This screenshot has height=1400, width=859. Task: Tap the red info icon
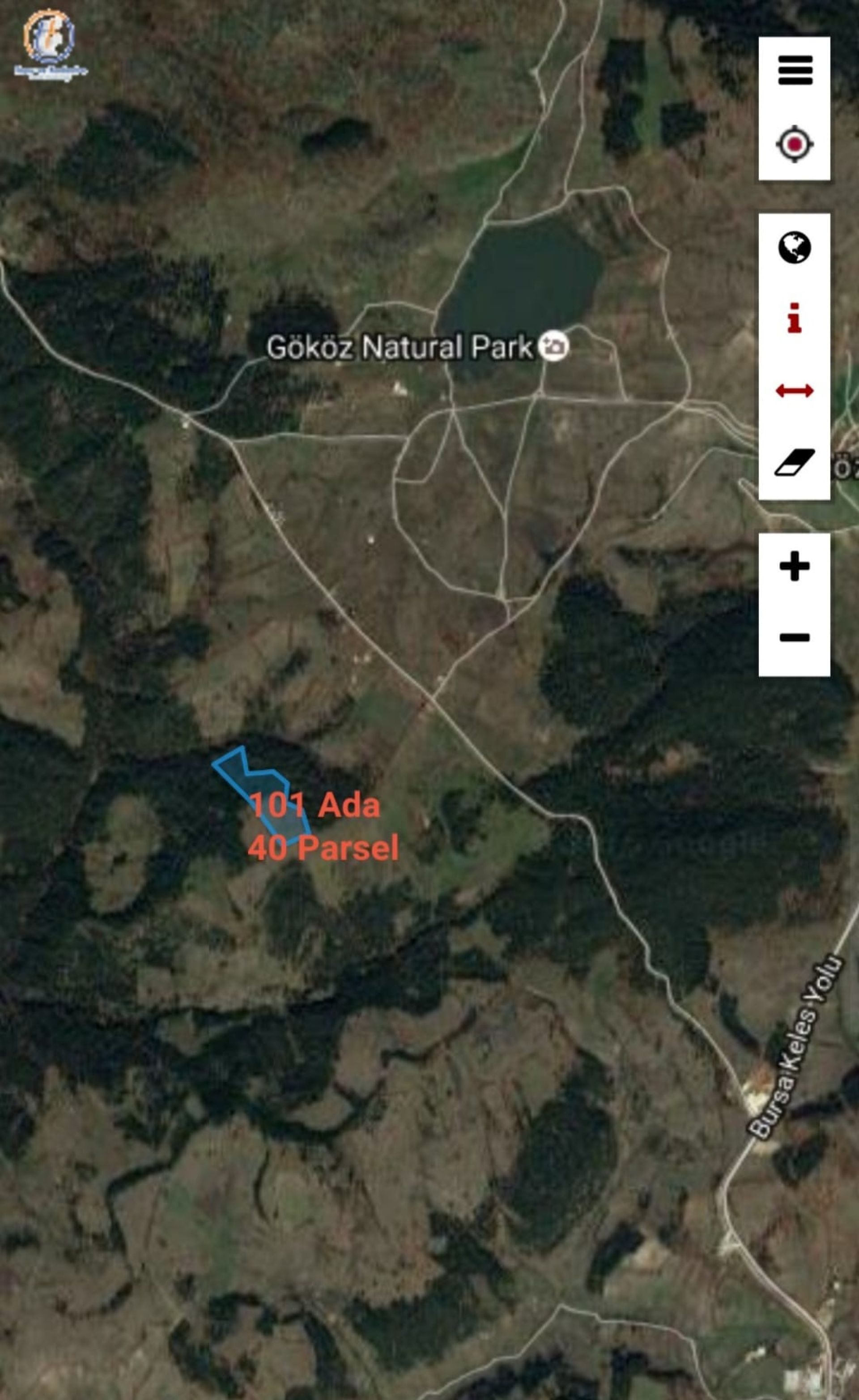[x=794, y=318]
